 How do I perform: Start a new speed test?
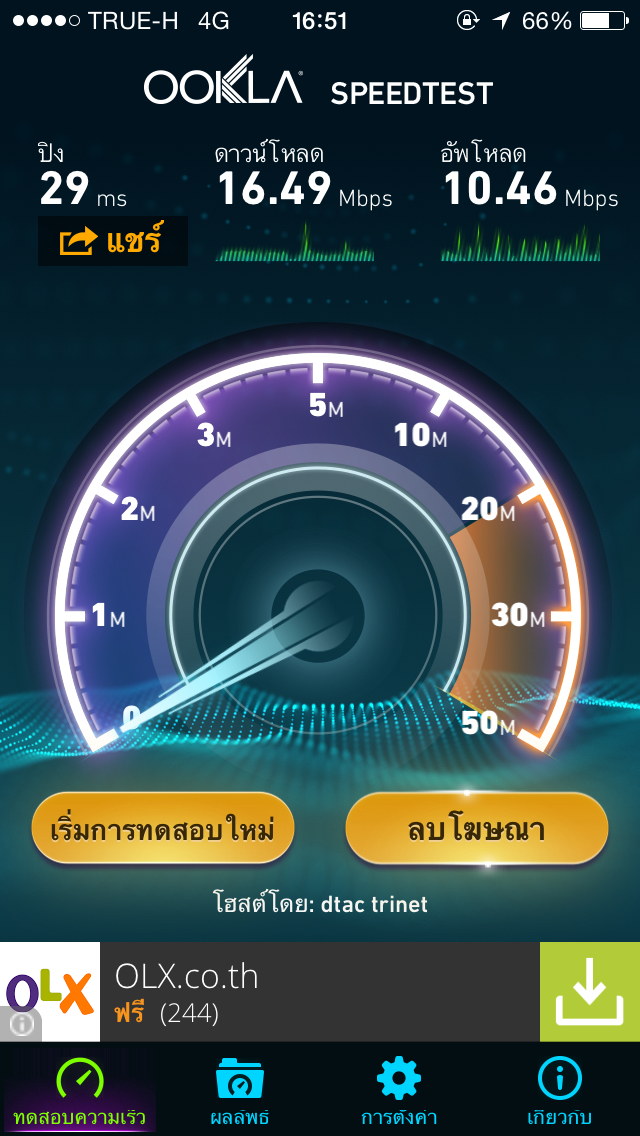[163, 828]
